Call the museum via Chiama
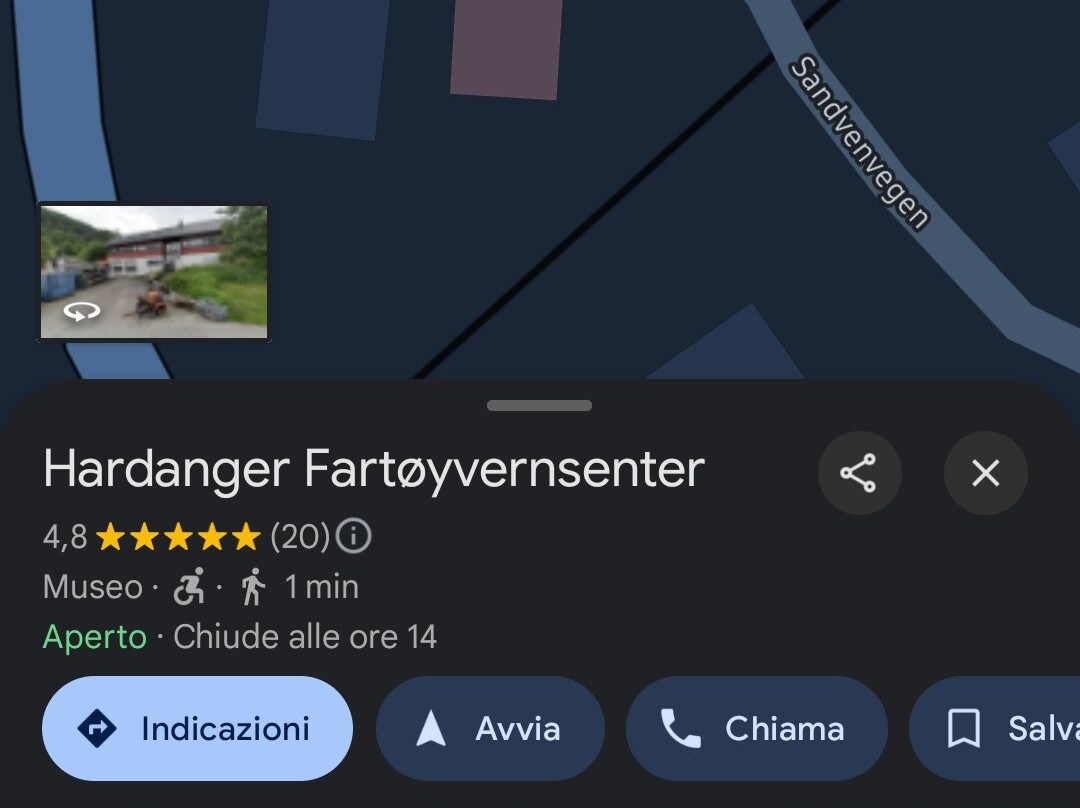 pos(756,729)
